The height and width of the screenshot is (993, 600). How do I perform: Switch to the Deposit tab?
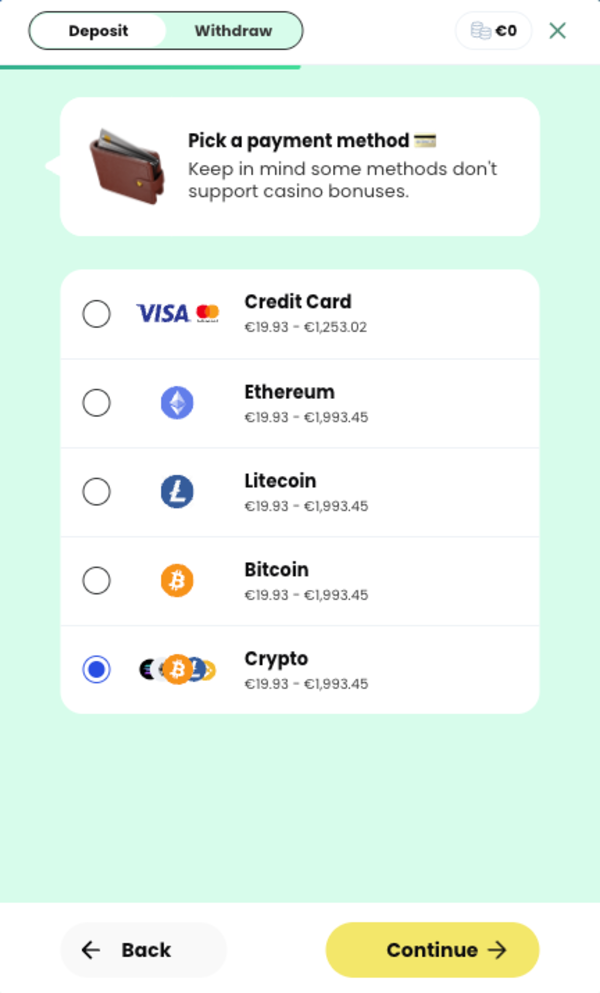[x=98, y=31]
